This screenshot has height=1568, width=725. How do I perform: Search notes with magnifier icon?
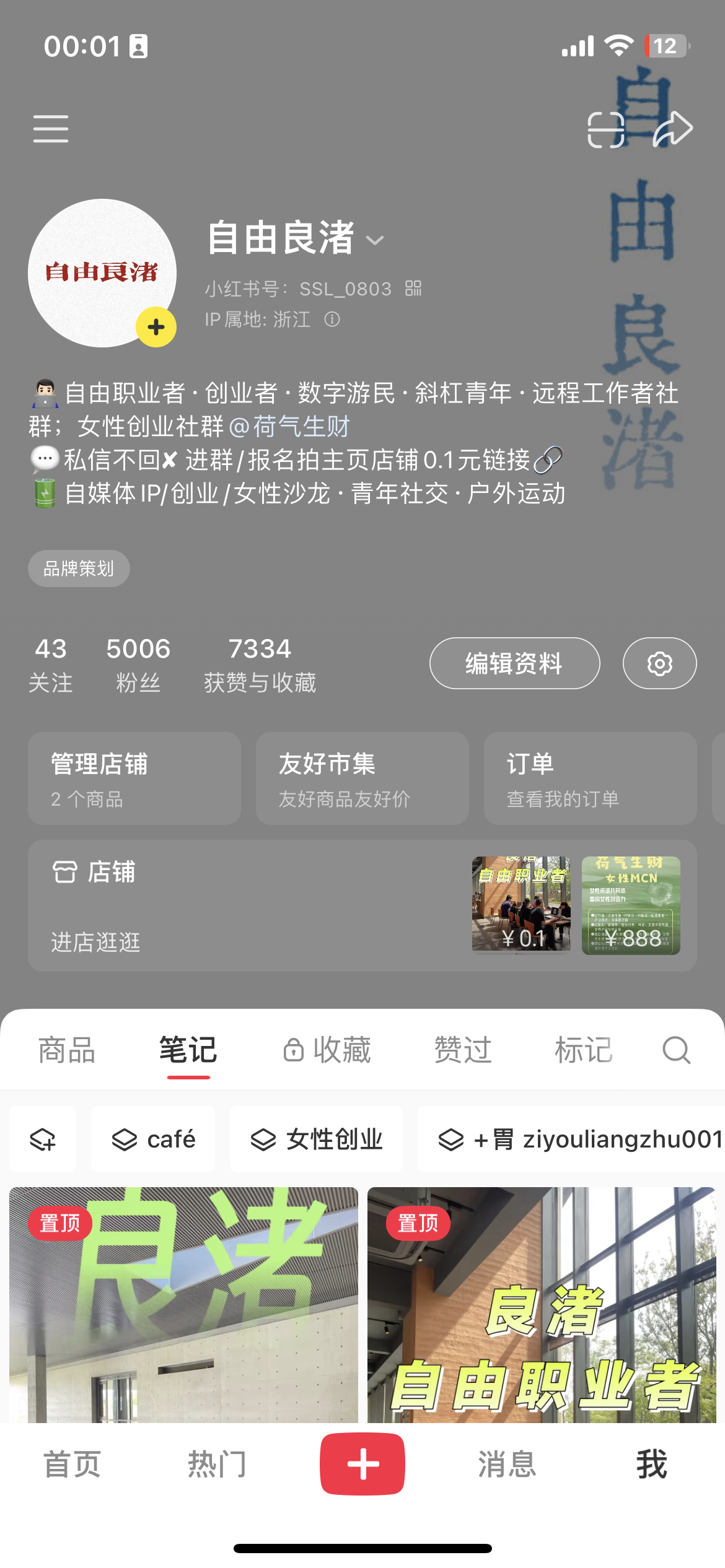[676, 1050]
